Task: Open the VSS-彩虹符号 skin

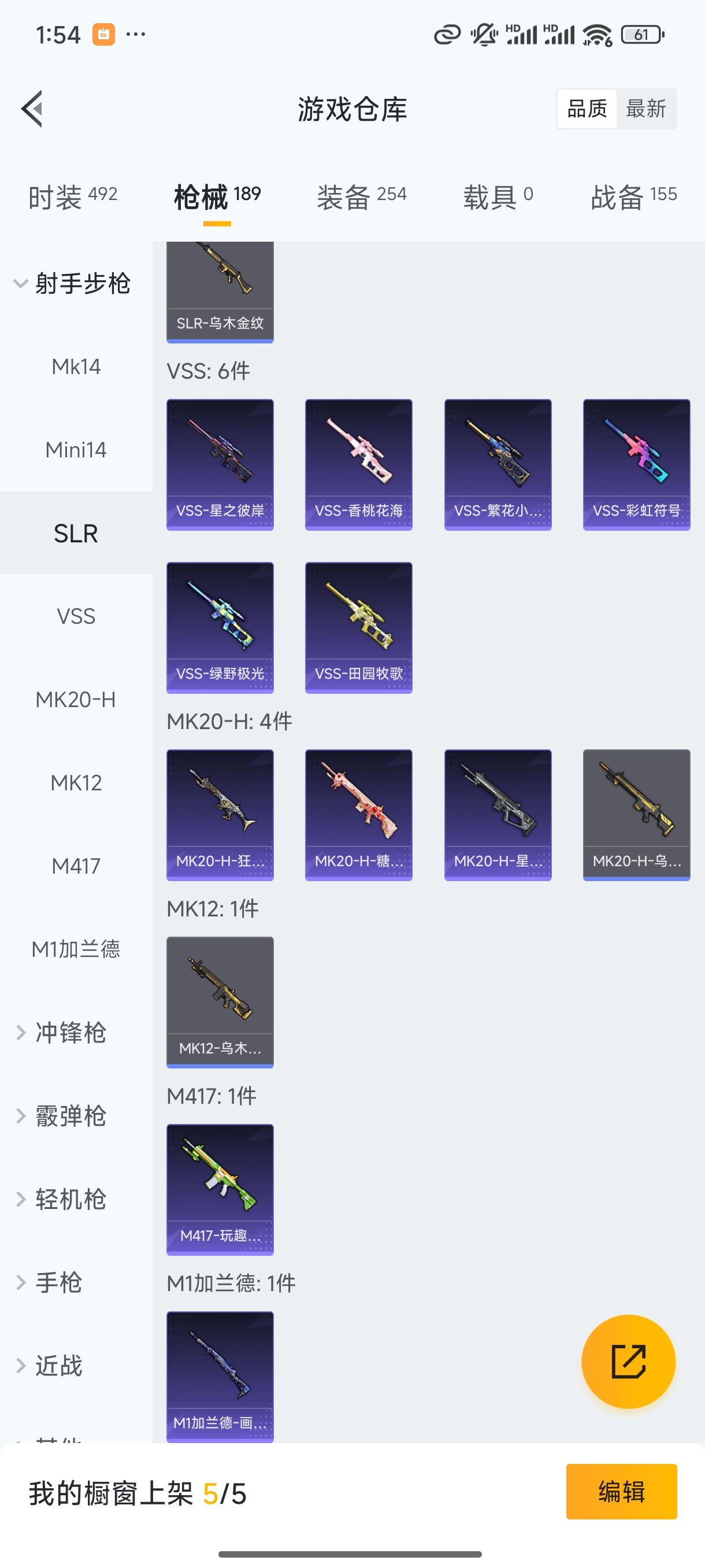Action: pyautogui.click(x=636, y=464)
